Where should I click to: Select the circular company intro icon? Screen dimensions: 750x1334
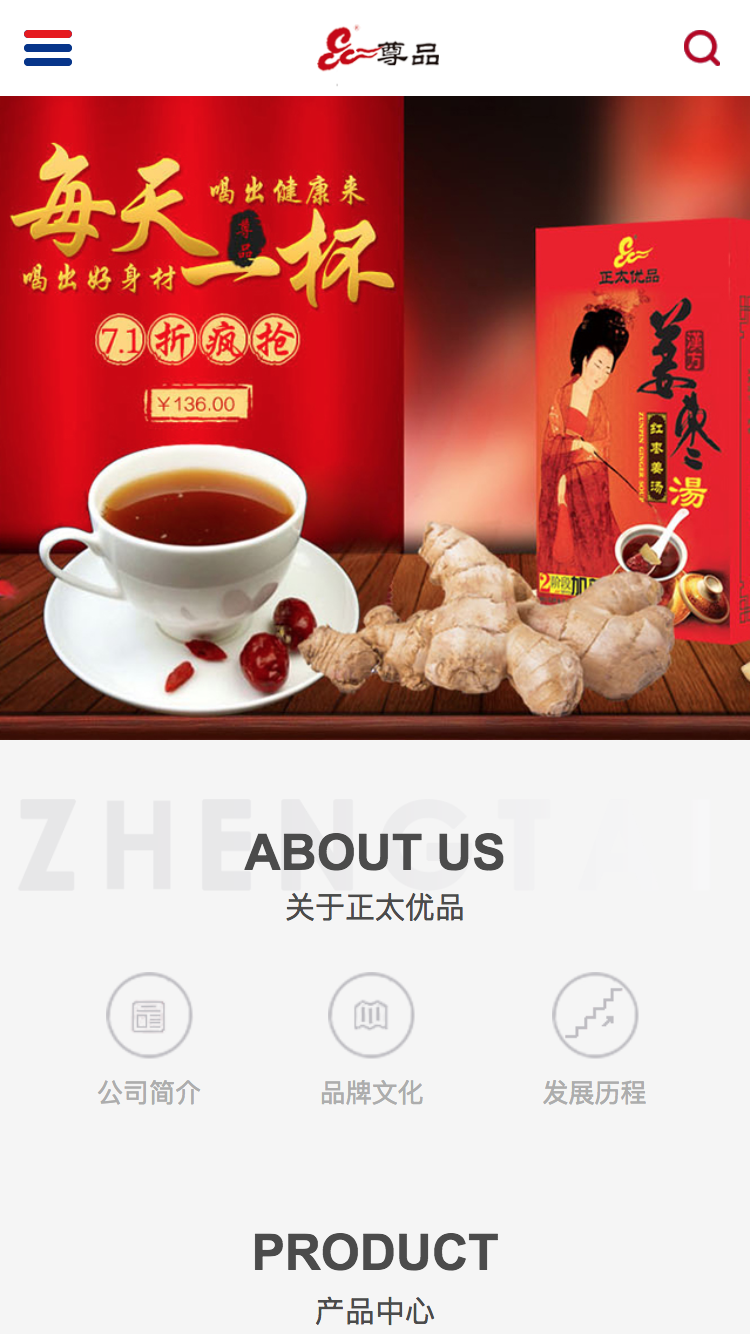click(149, 1014)
